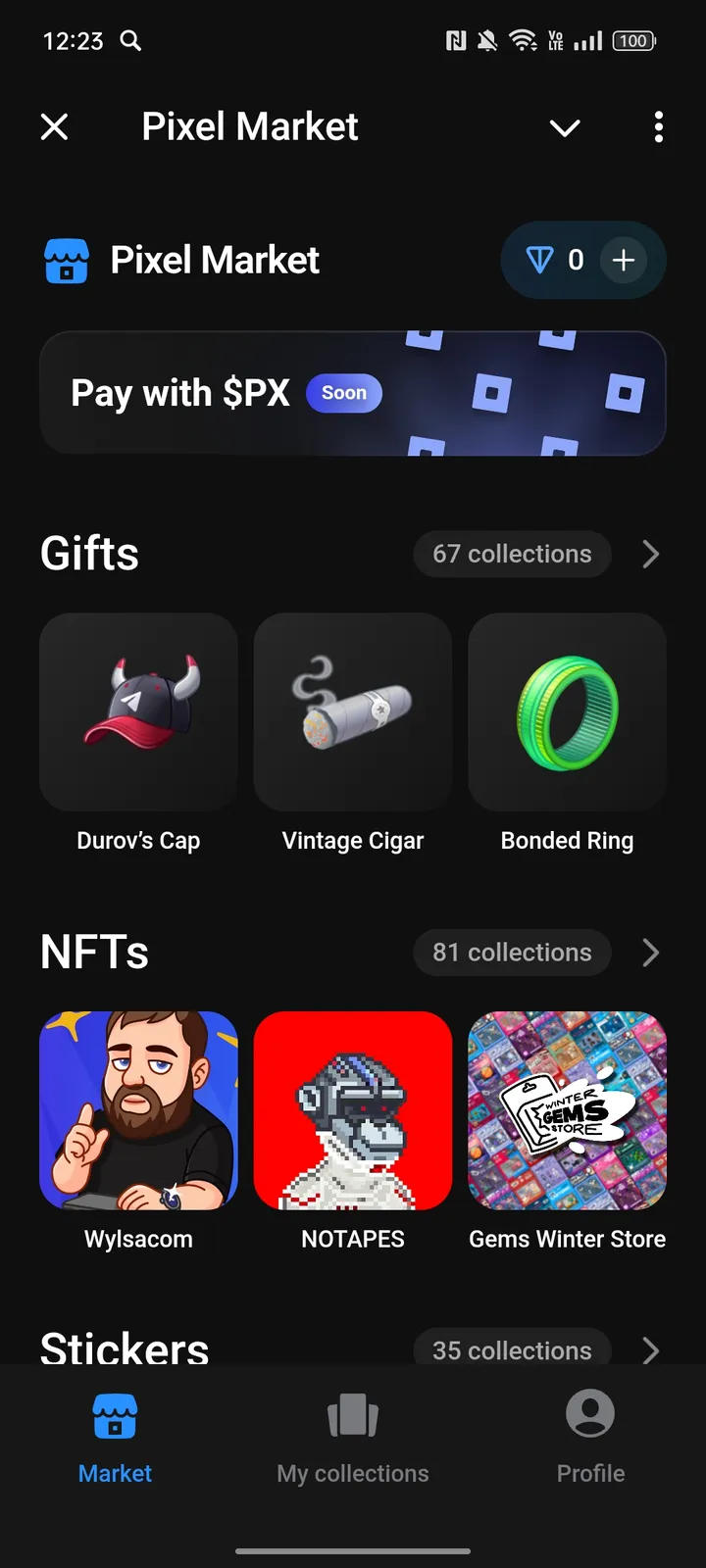Screen dimensions: 706x1568
Task: Tap the Soon badge on $PX banner
Action: [x=343, y=392]
